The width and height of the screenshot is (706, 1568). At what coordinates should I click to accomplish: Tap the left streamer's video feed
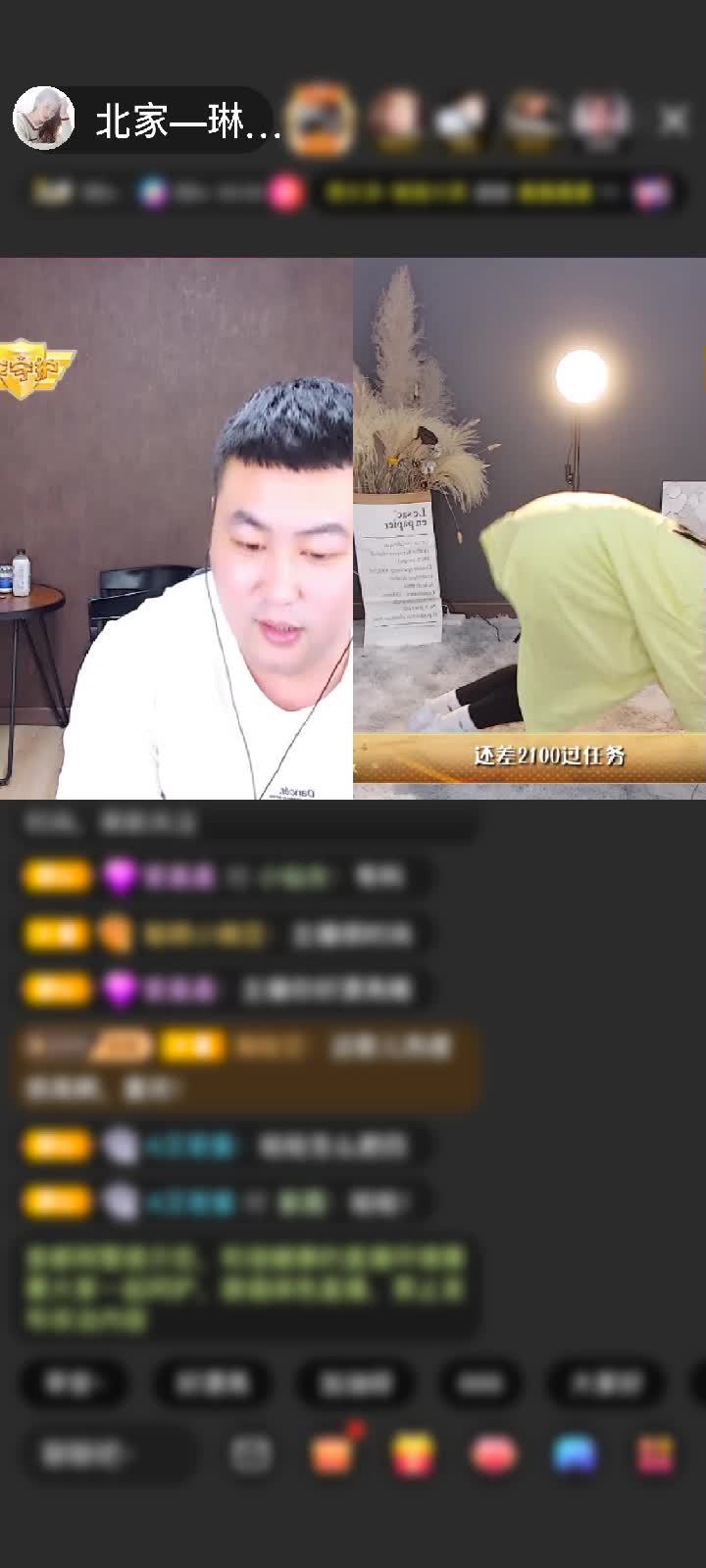[176, 529]
